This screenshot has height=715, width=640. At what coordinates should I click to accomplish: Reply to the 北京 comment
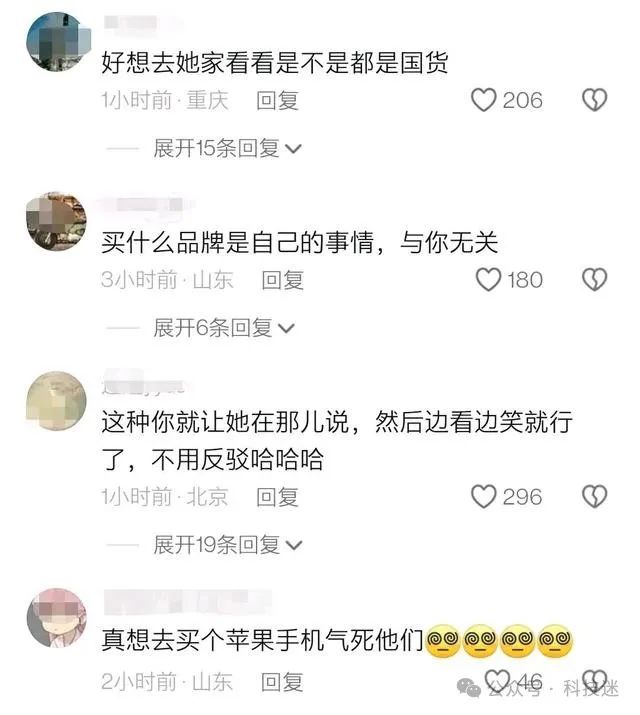click(278, 496)
